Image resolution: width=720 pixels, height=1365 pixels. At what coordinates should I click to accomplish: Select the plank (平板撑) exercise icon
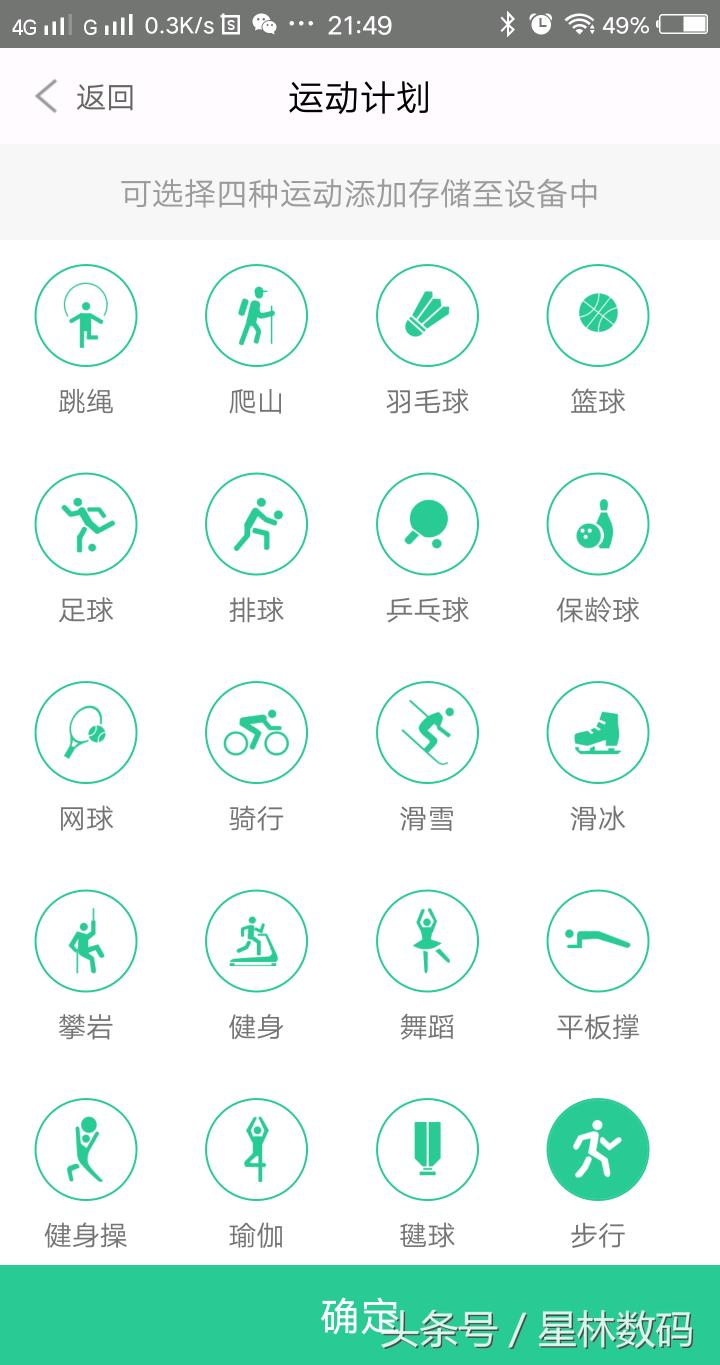[x=597, y=941]
